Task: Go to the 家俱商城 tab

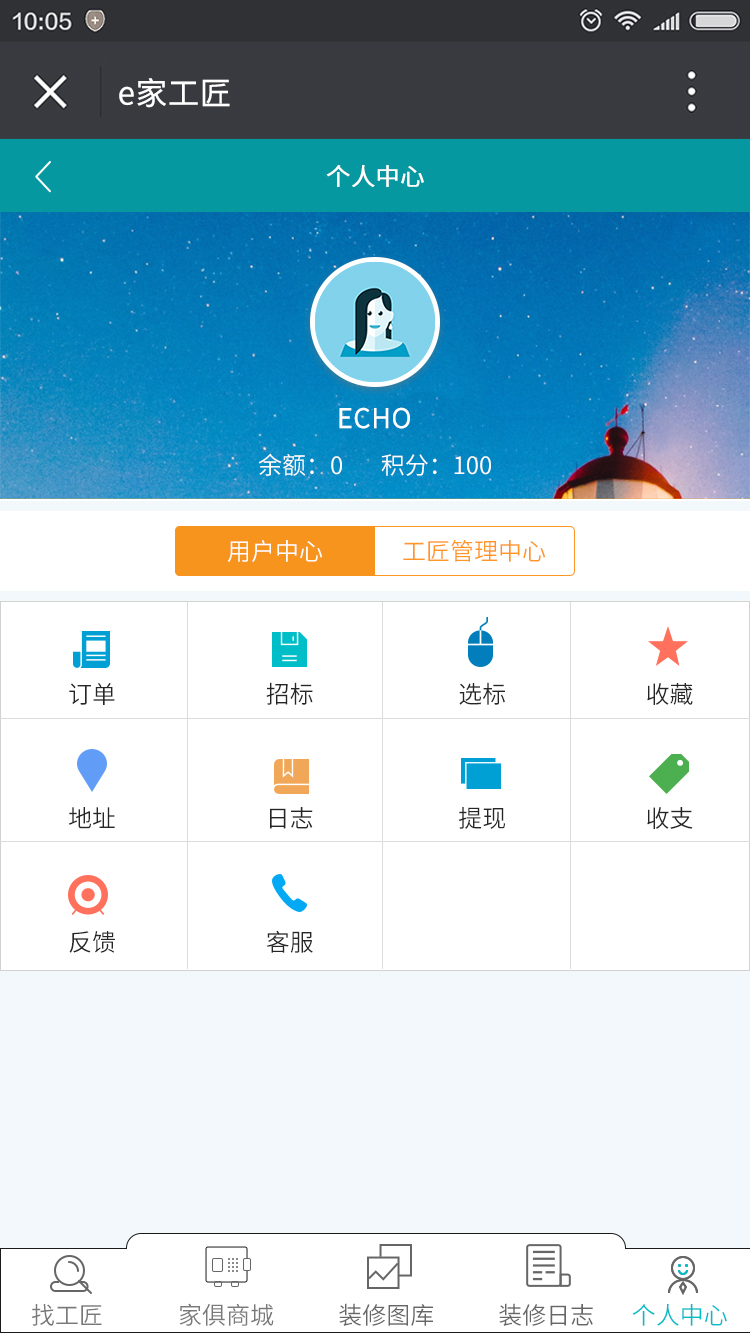Action: coord(226,1287)
